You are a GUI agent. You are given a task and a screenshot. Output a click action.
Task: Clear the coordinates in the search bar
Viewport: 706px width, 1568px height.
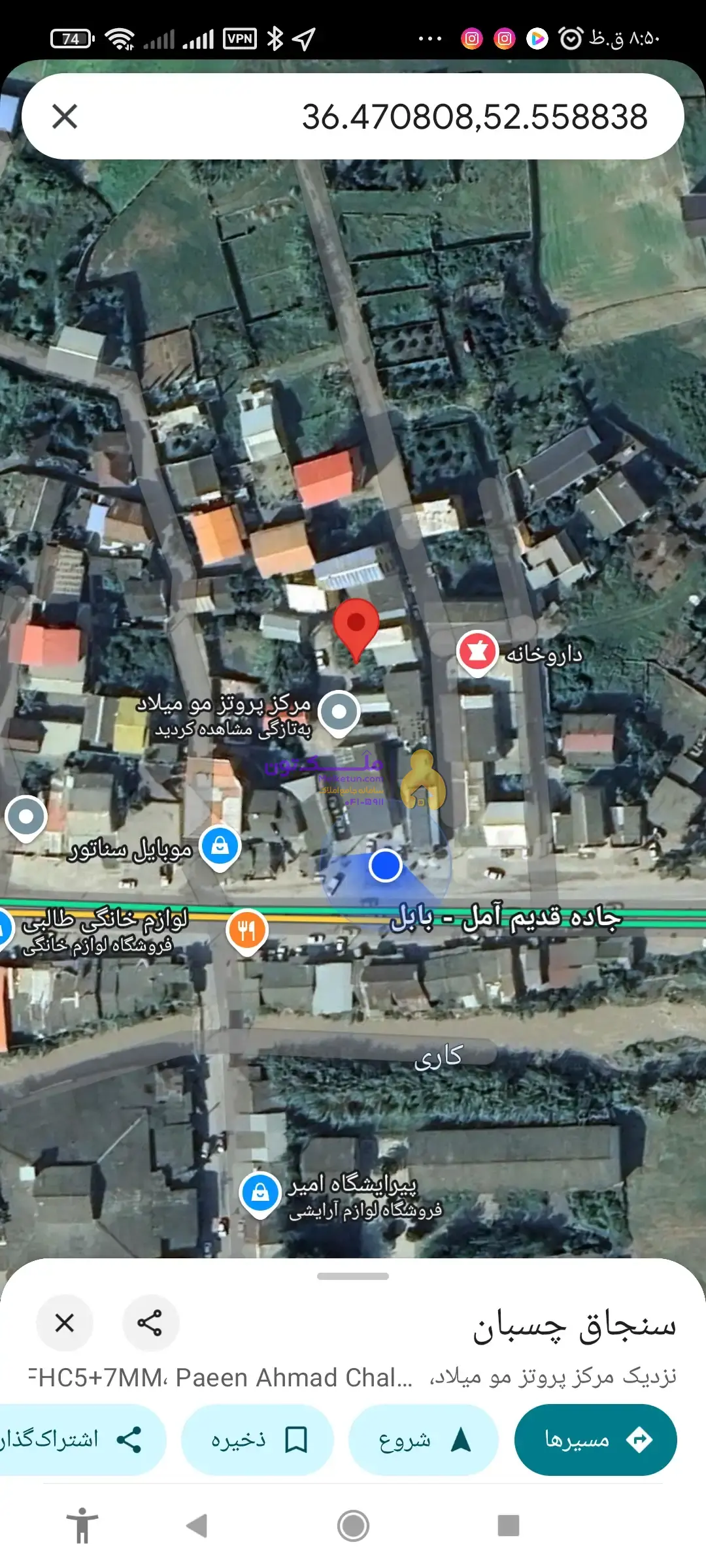click(x=65, y=117)
